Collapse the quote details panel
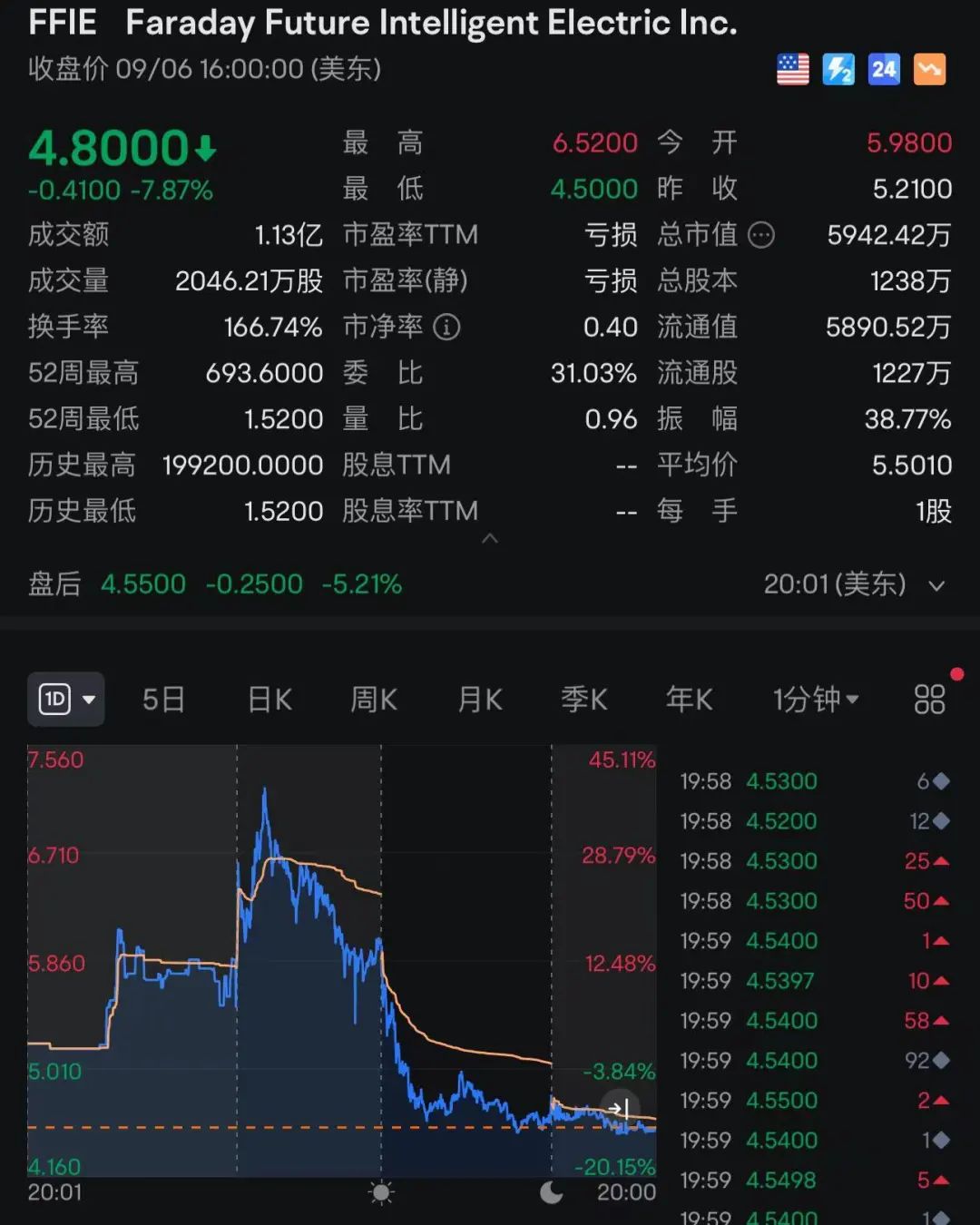Viewport: 980px width, 1225px height. coord(490,539)
